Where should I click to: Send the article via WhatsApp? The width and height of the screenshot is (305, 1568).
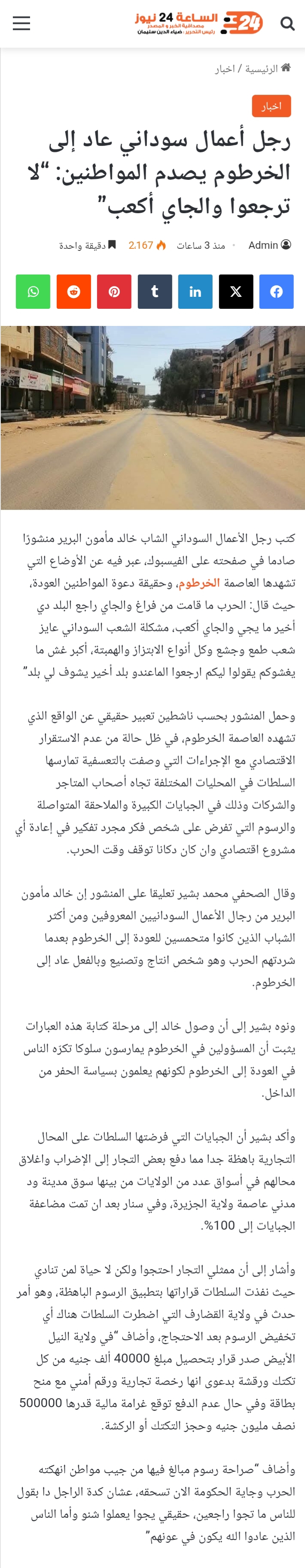tap(33, 292)
